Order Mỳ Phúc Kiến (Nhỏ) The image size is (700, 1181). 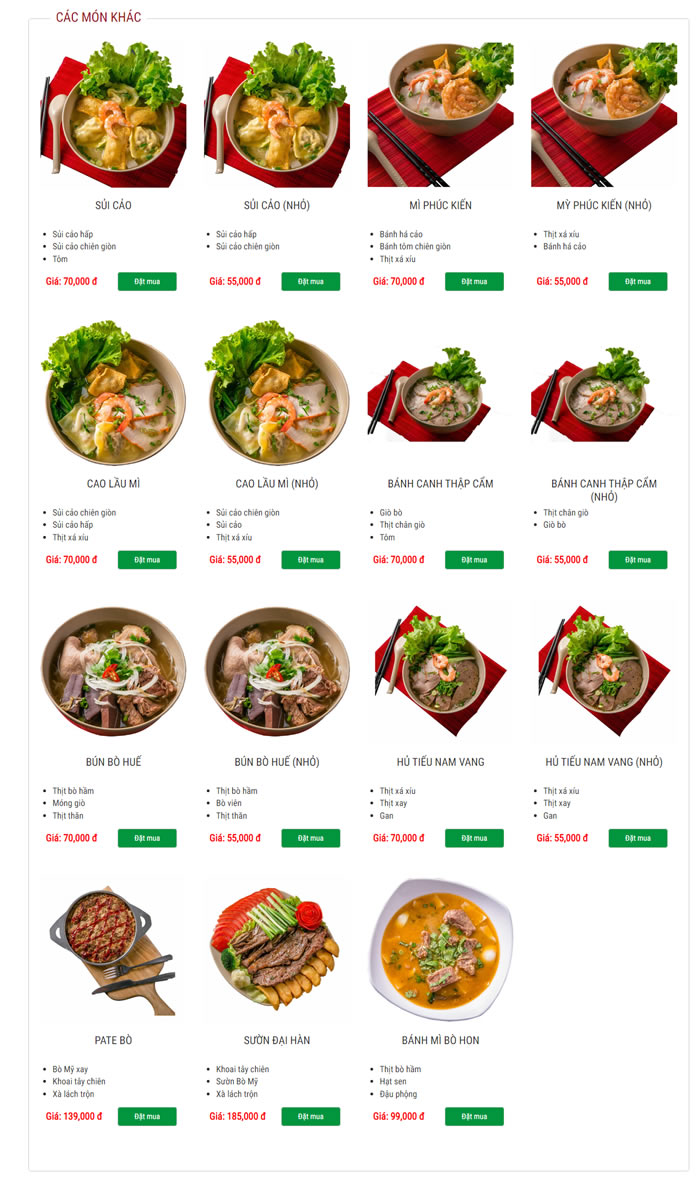pos(637,281)
